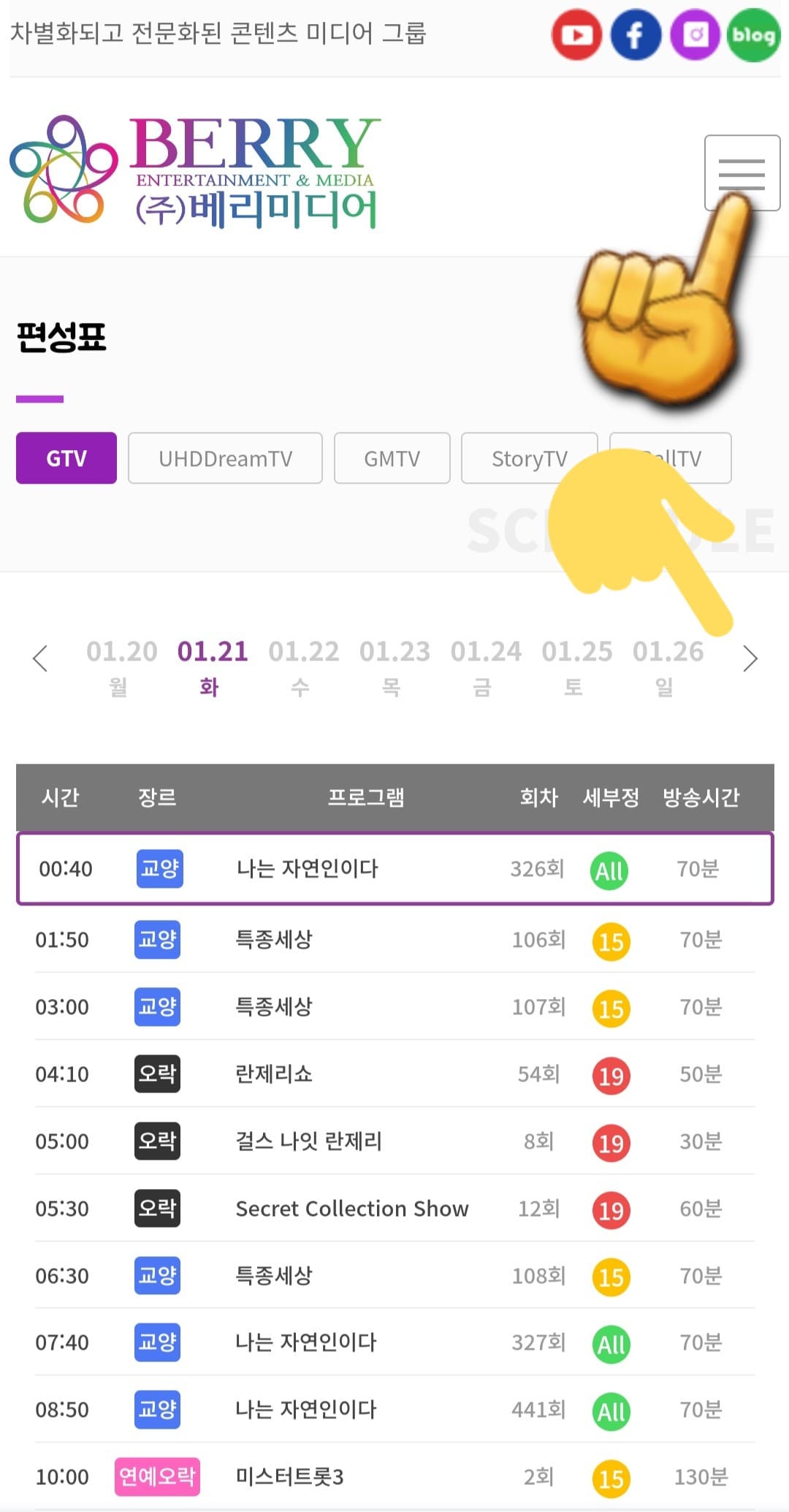Click the 오락 badge for 걸스 나잇 란제리
This screenshot has width=789, height=1512.
point(158,1141)
